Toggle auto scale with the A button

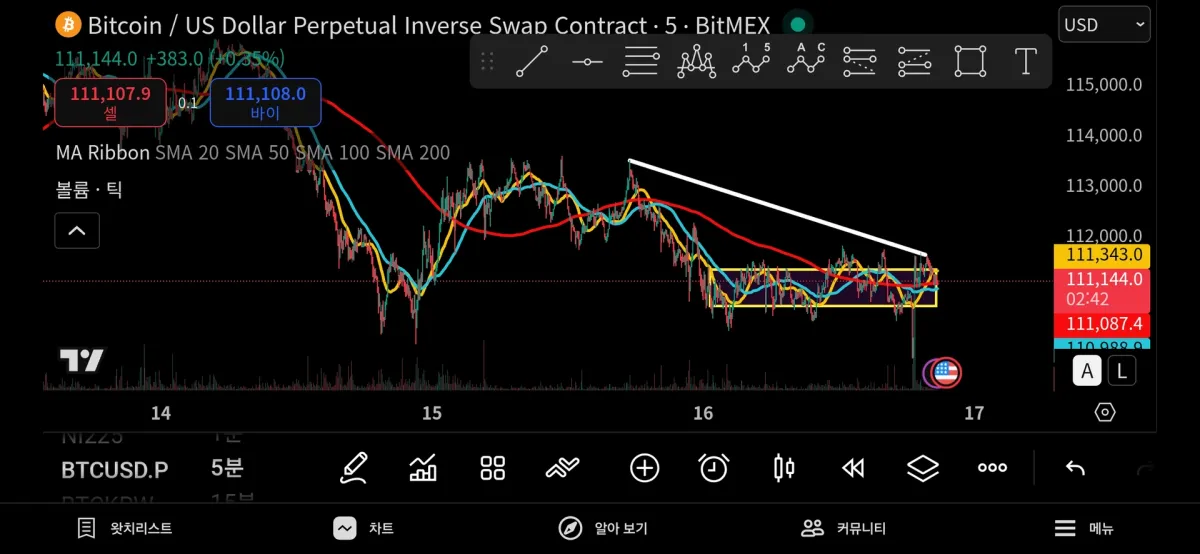1088,372
